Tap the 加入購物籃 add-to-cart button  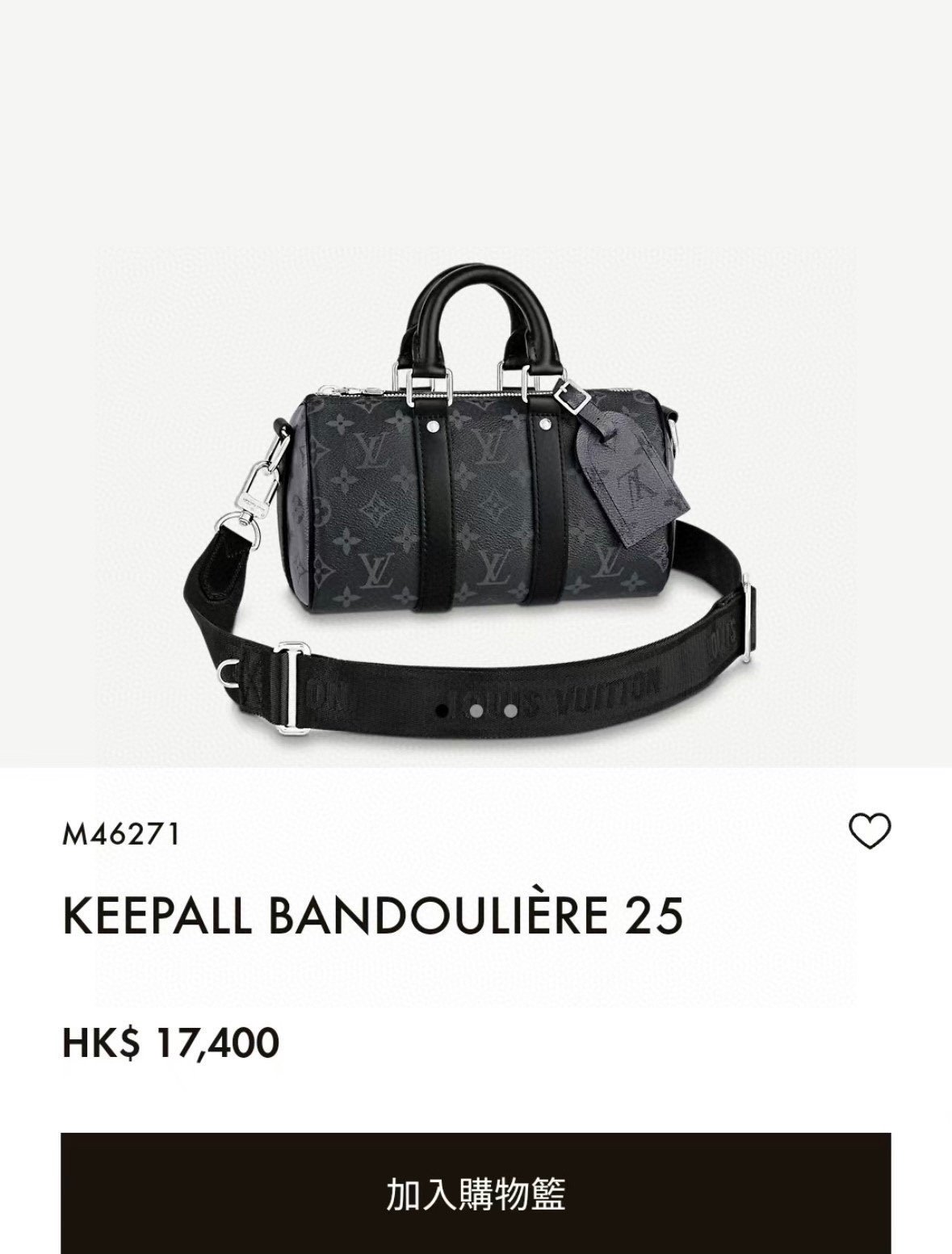[476, 1193]
